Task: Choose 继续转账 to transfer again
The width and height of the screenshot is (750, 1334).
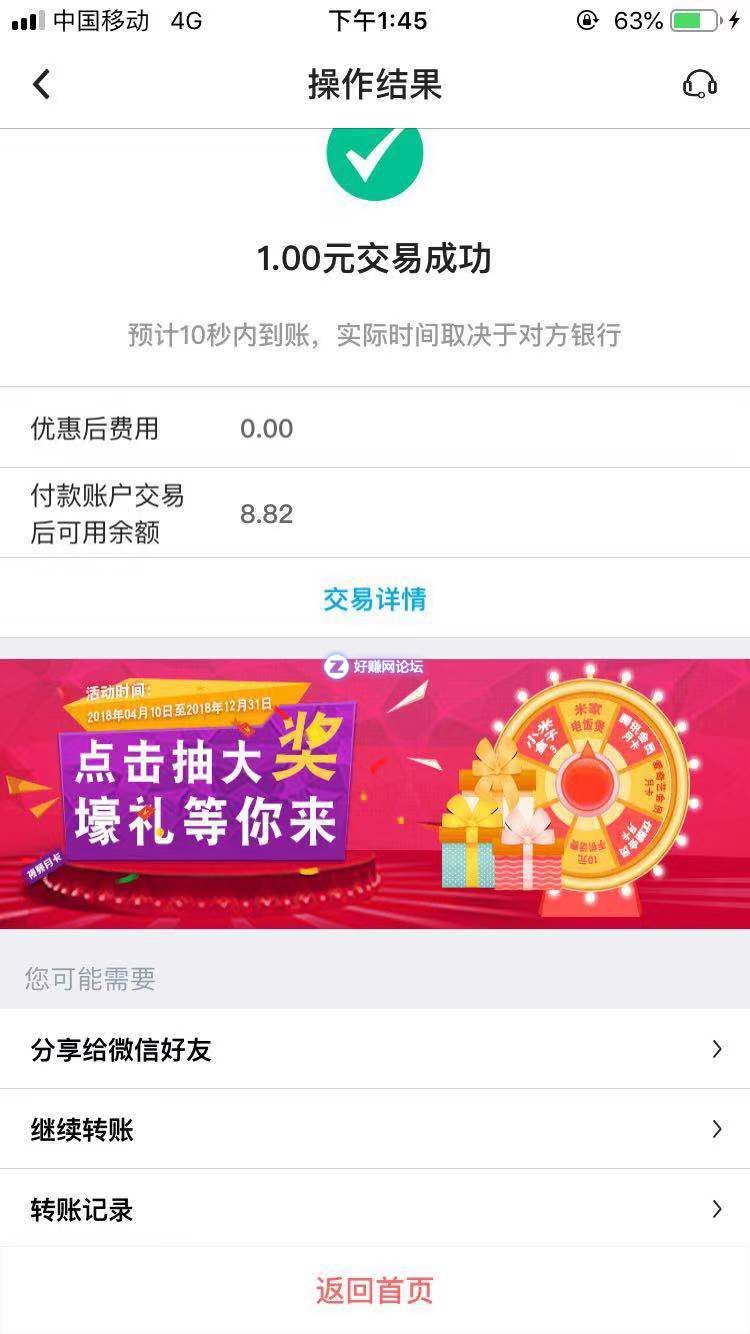Action: point(375,1130)
